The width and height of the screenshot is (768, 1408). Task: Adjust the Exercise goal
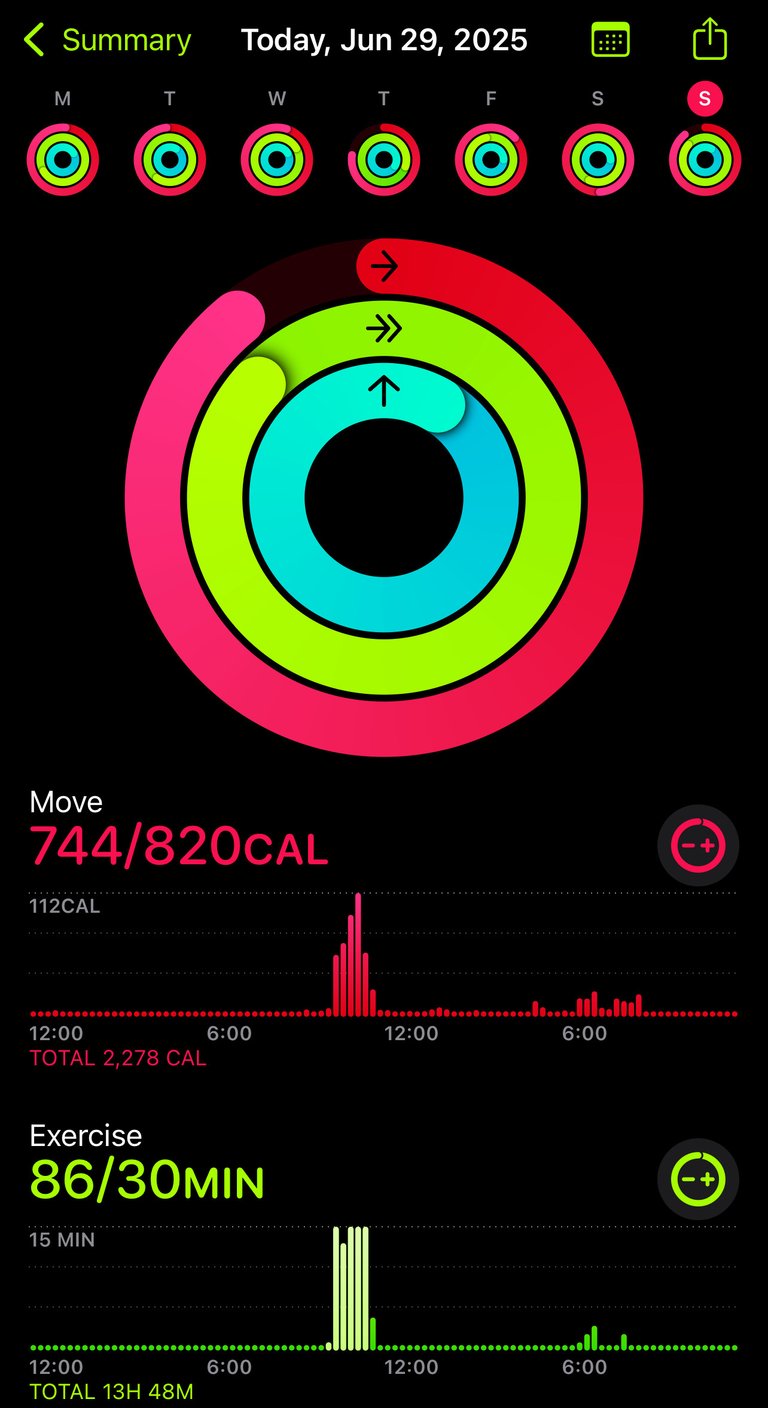coord(698,1180)
